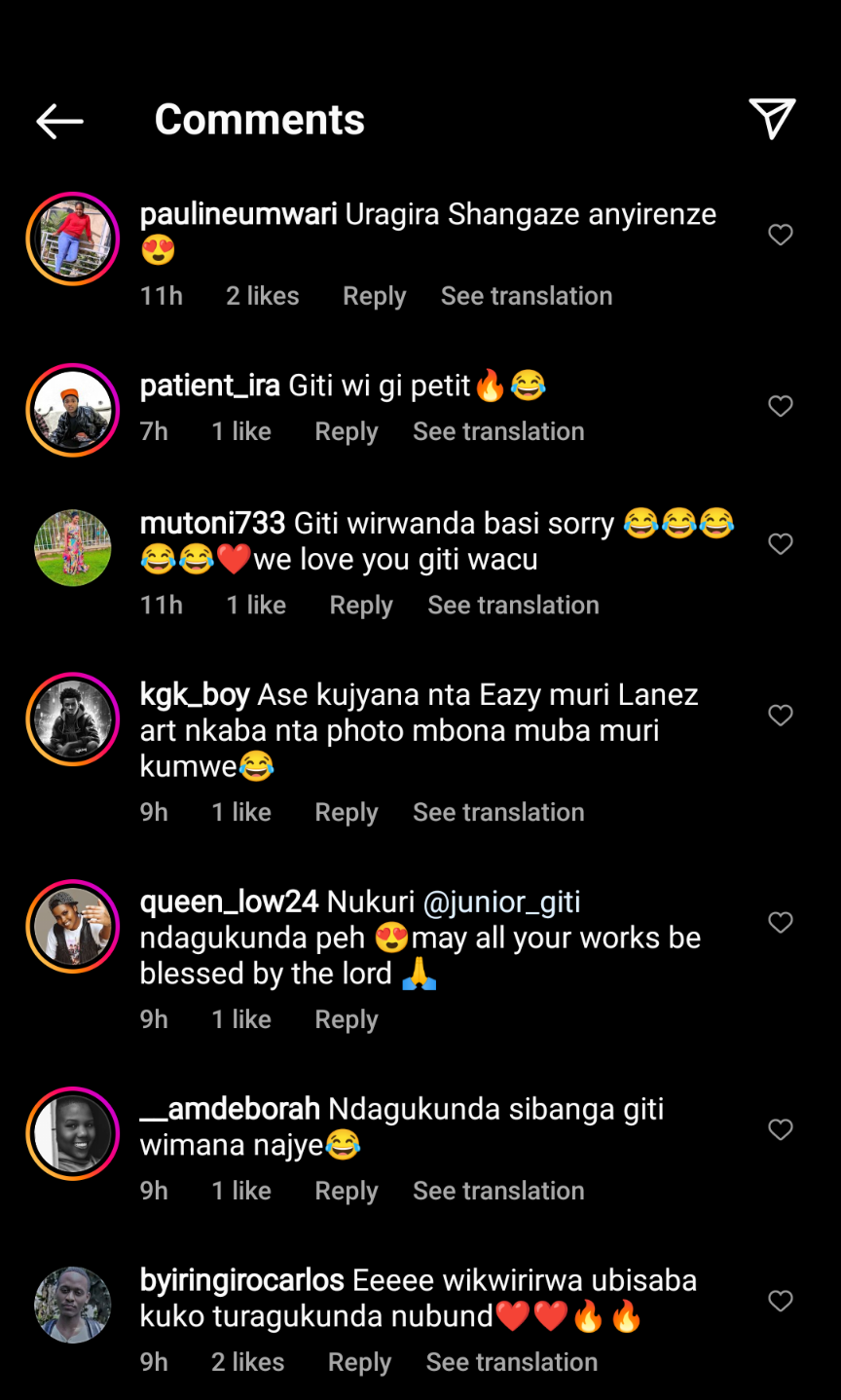
Task: See translation of __amdeborah's comment
Action: [498, 1191]
